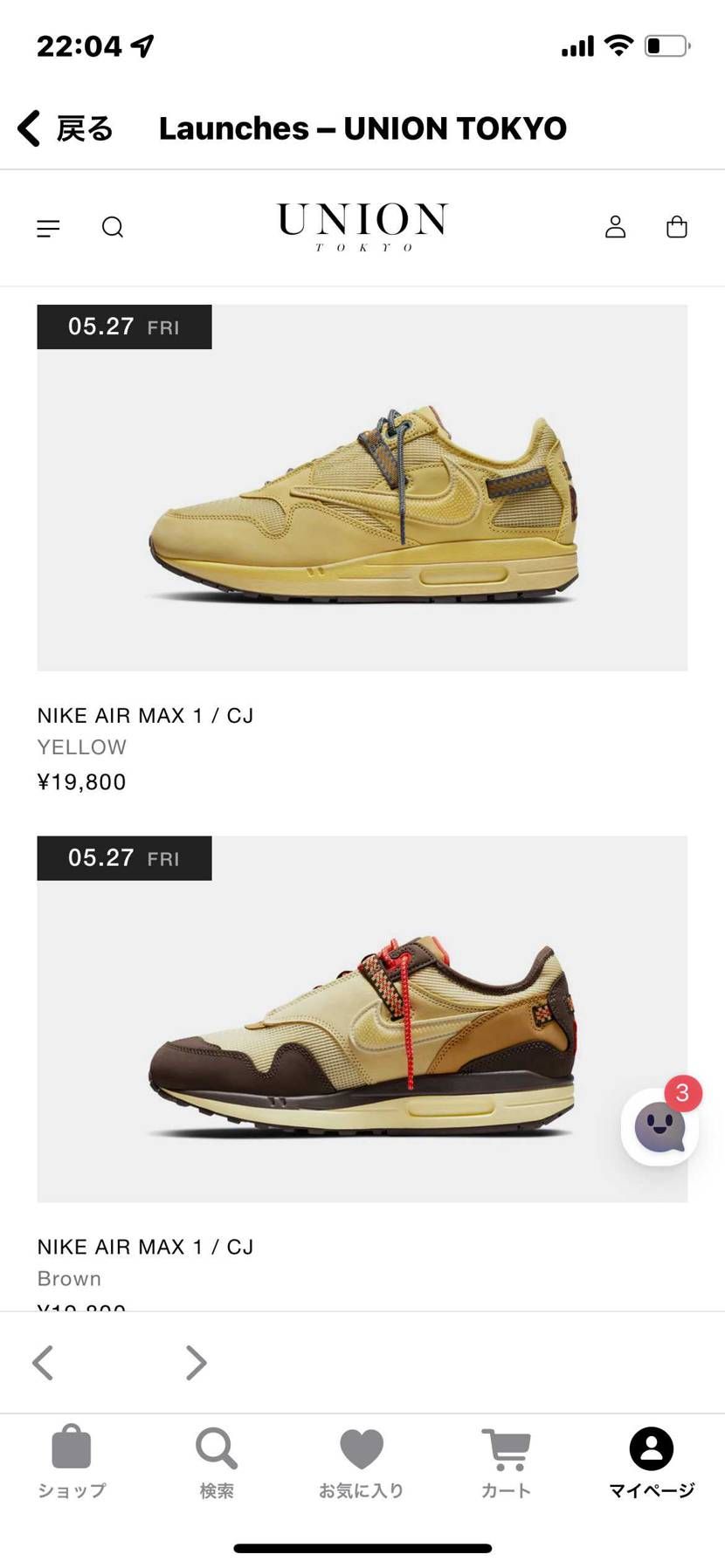
Task: Switch to the カート tab
Action: pos(507,1463)
